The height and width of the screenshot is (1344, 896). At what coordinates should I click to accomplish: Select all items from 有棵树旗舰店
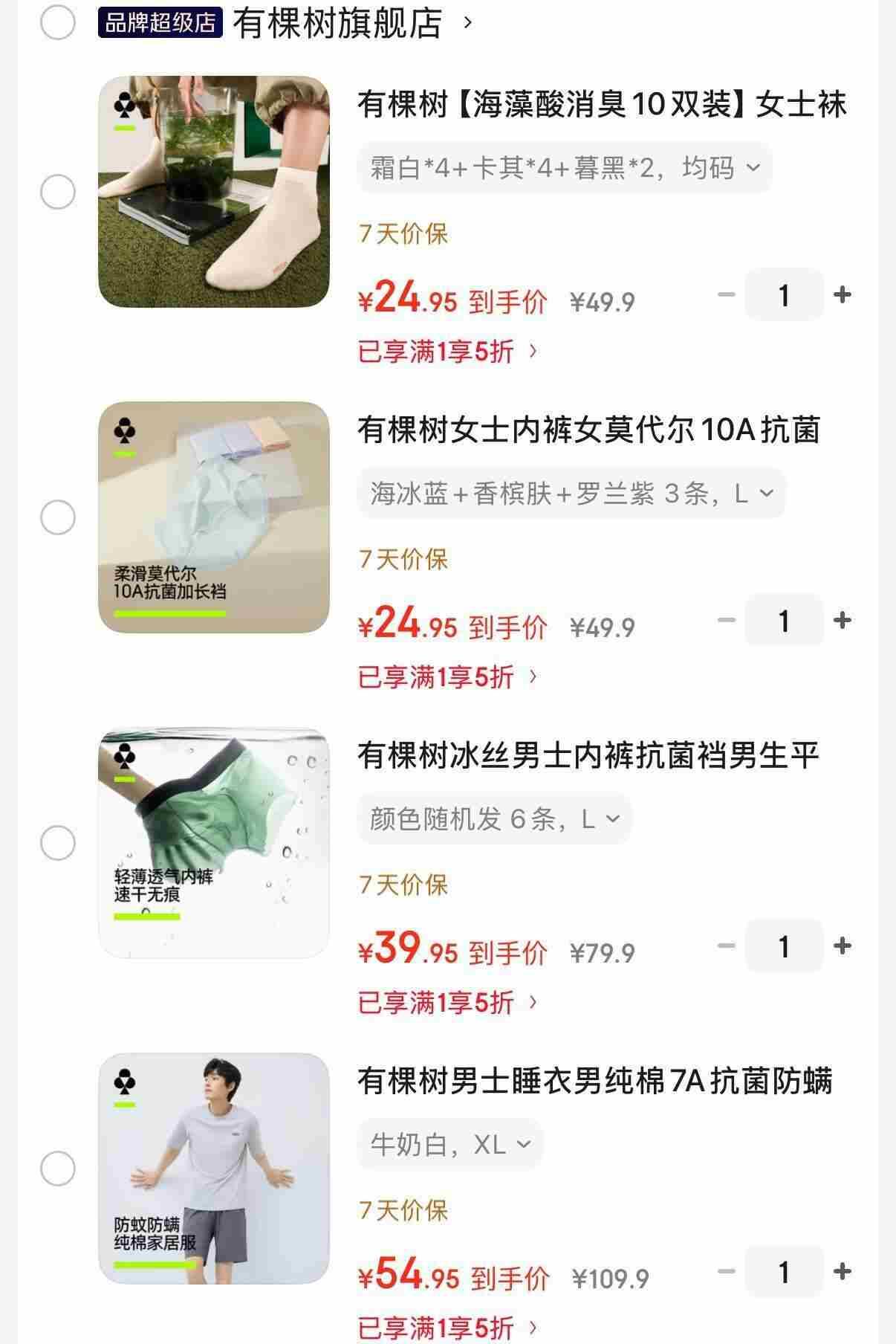coord(58,22)
